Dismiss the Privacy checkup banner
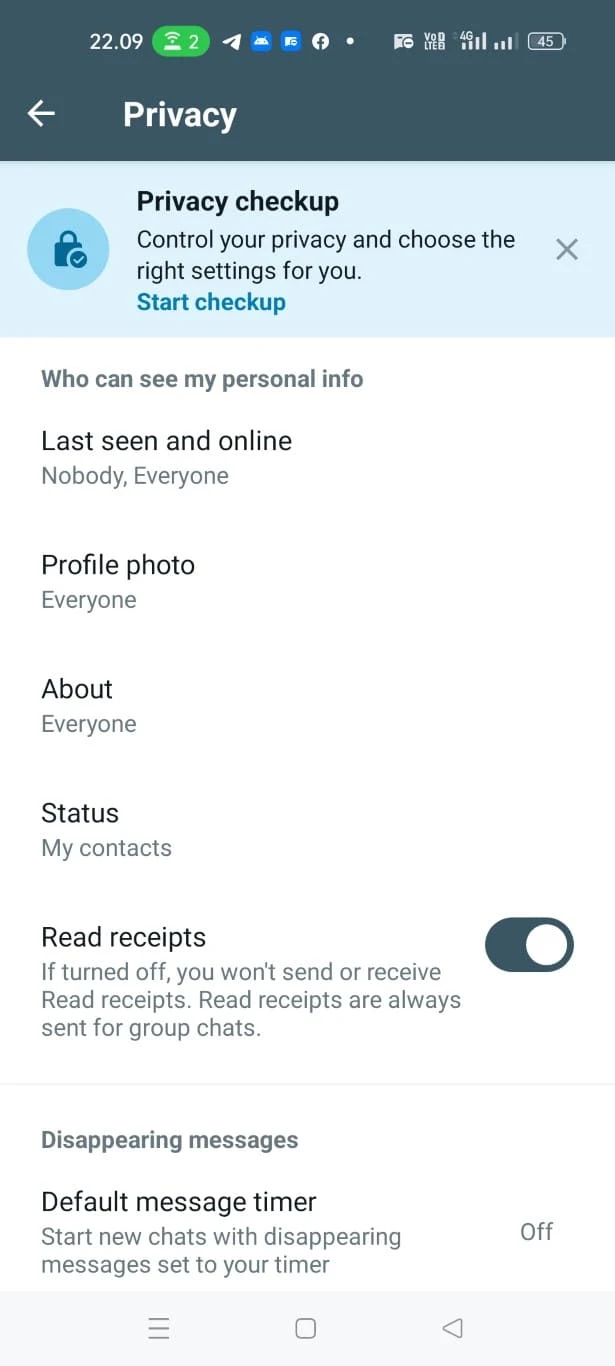The height and width of the screenshot is (1366, 615). (x=567, y=250)
